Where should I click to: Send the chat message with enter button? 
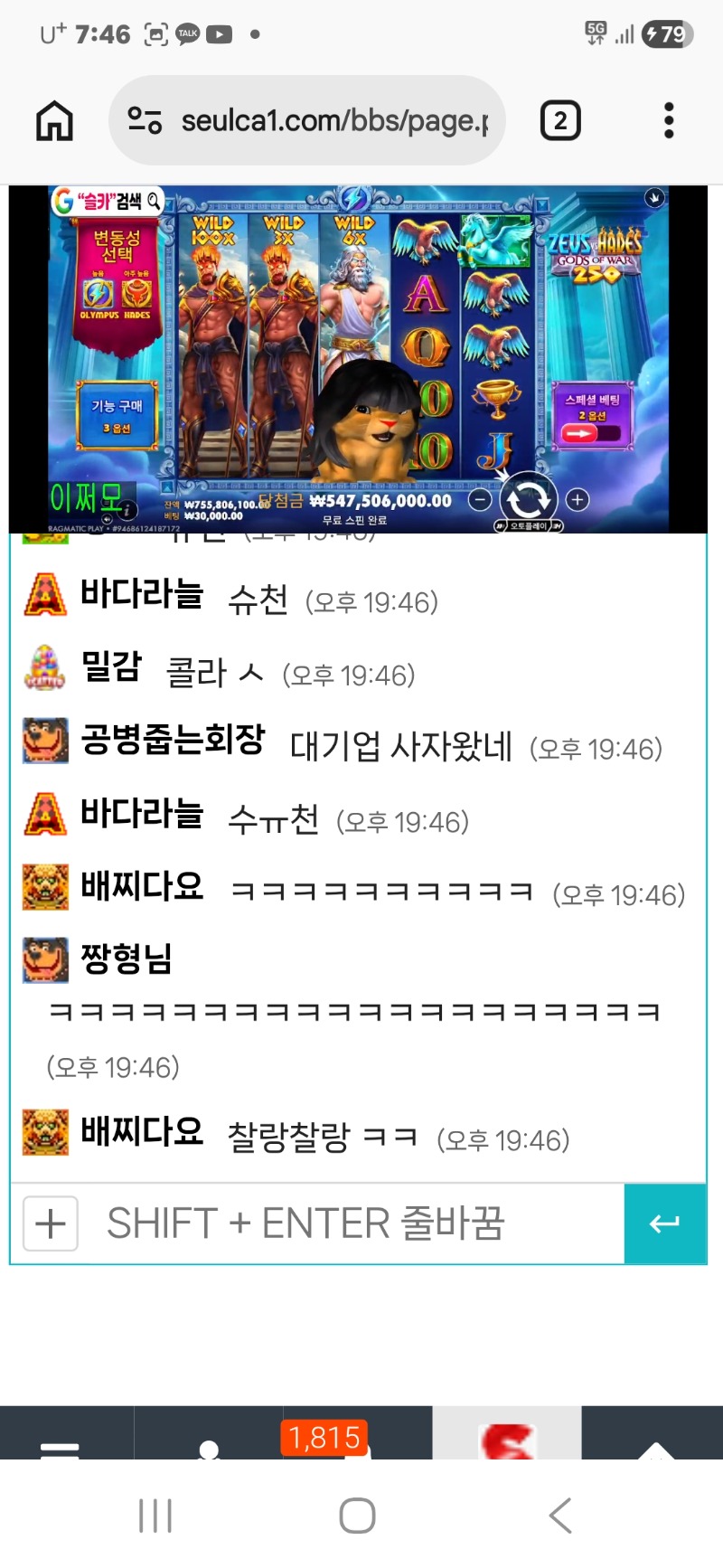[664, 1223]
